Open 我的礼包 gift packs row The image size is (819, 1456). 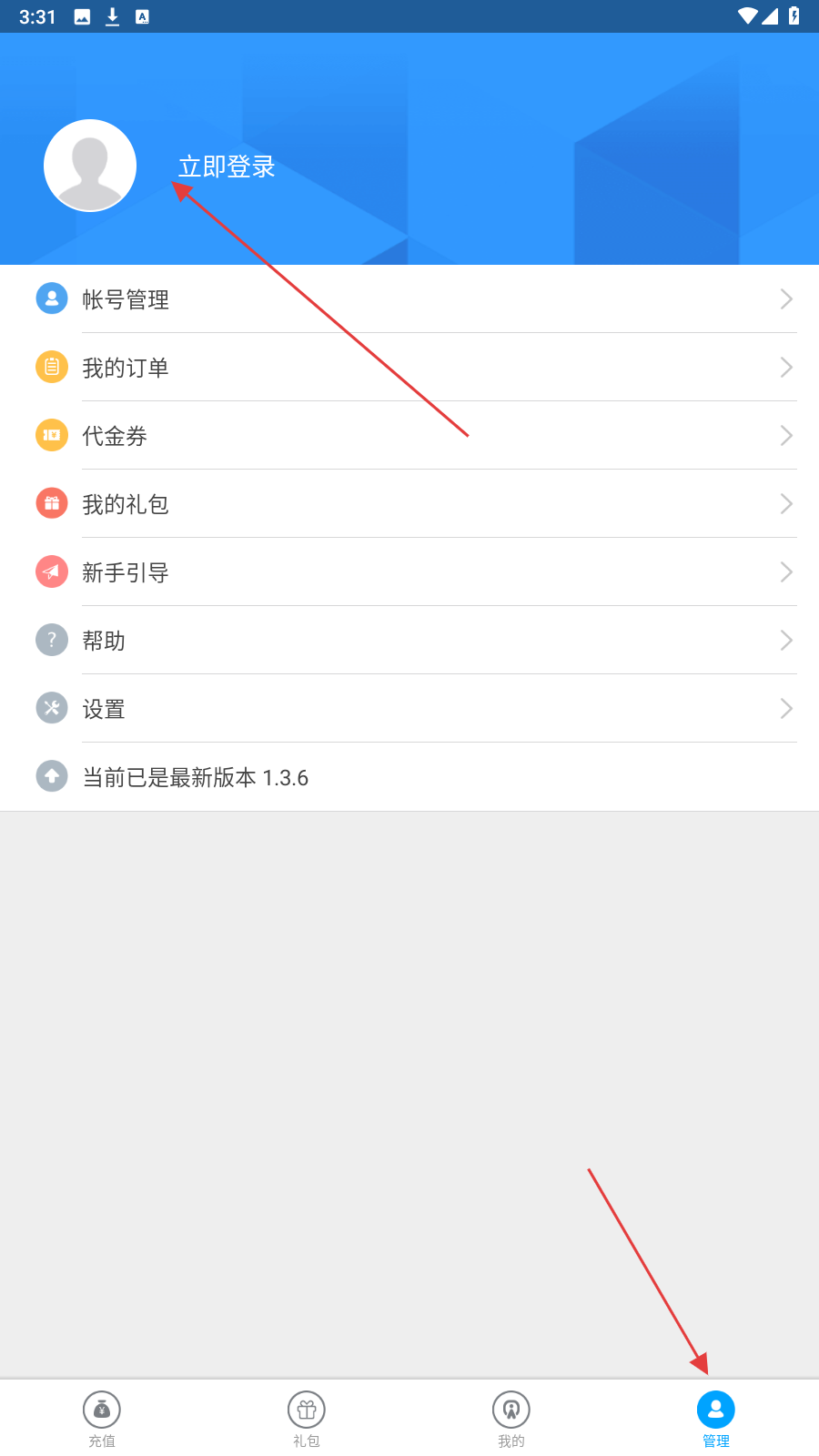click(x=409, y=504)
